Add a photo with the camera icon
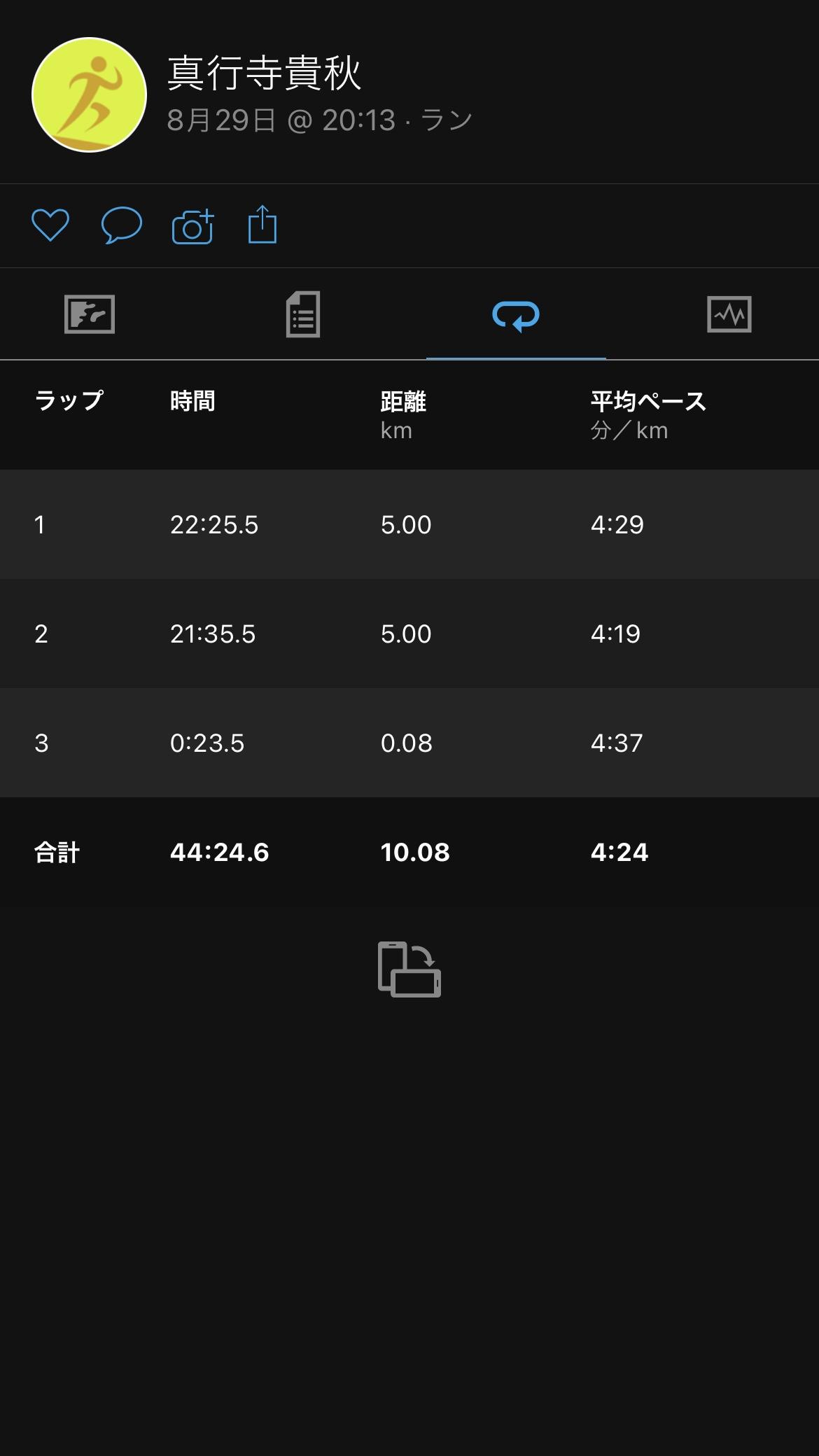This screenshot has width=819, height=1456. pyautogui.click(x=192, y=226)
